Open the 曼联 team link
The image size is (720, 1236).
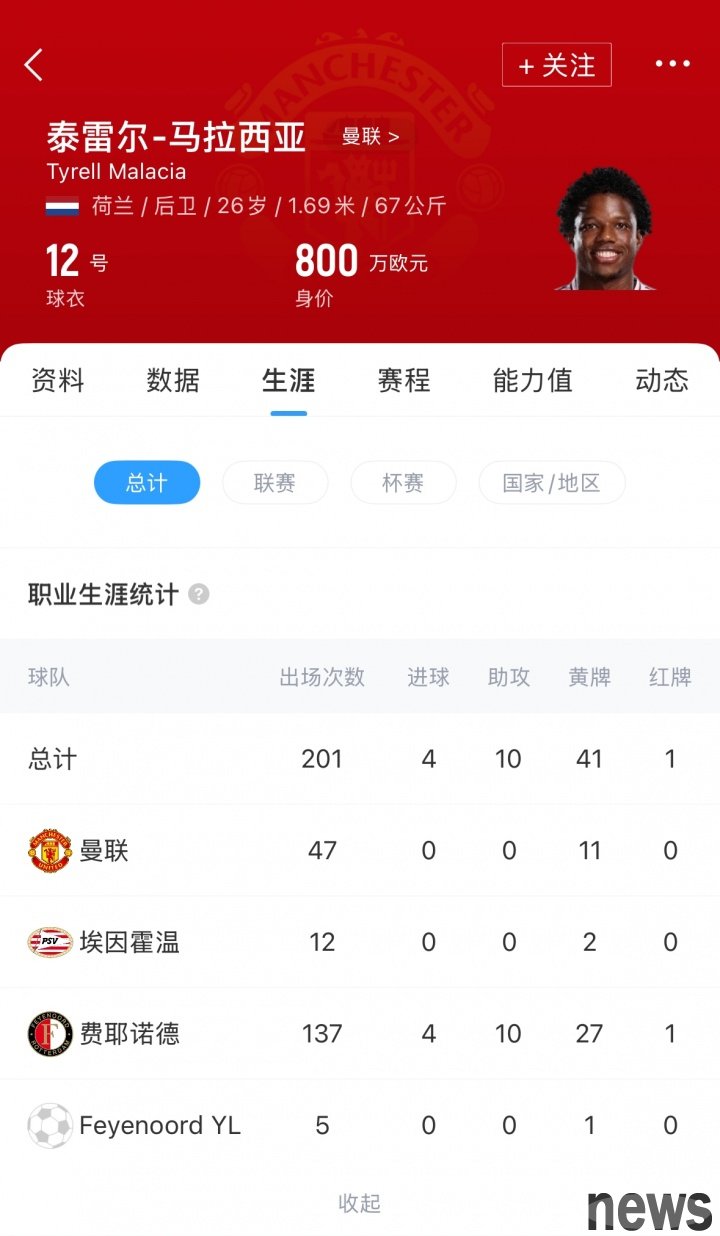[370, 137]
